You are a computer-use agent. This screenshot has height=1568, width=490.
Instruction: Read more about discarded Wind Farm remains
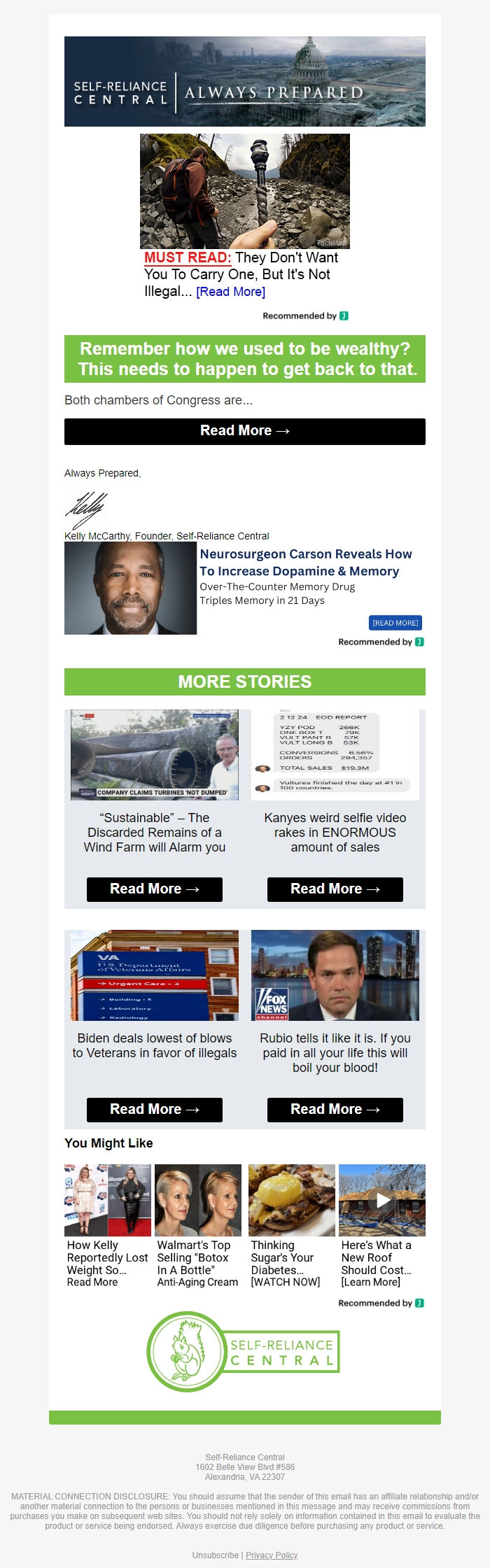(154, 889)
